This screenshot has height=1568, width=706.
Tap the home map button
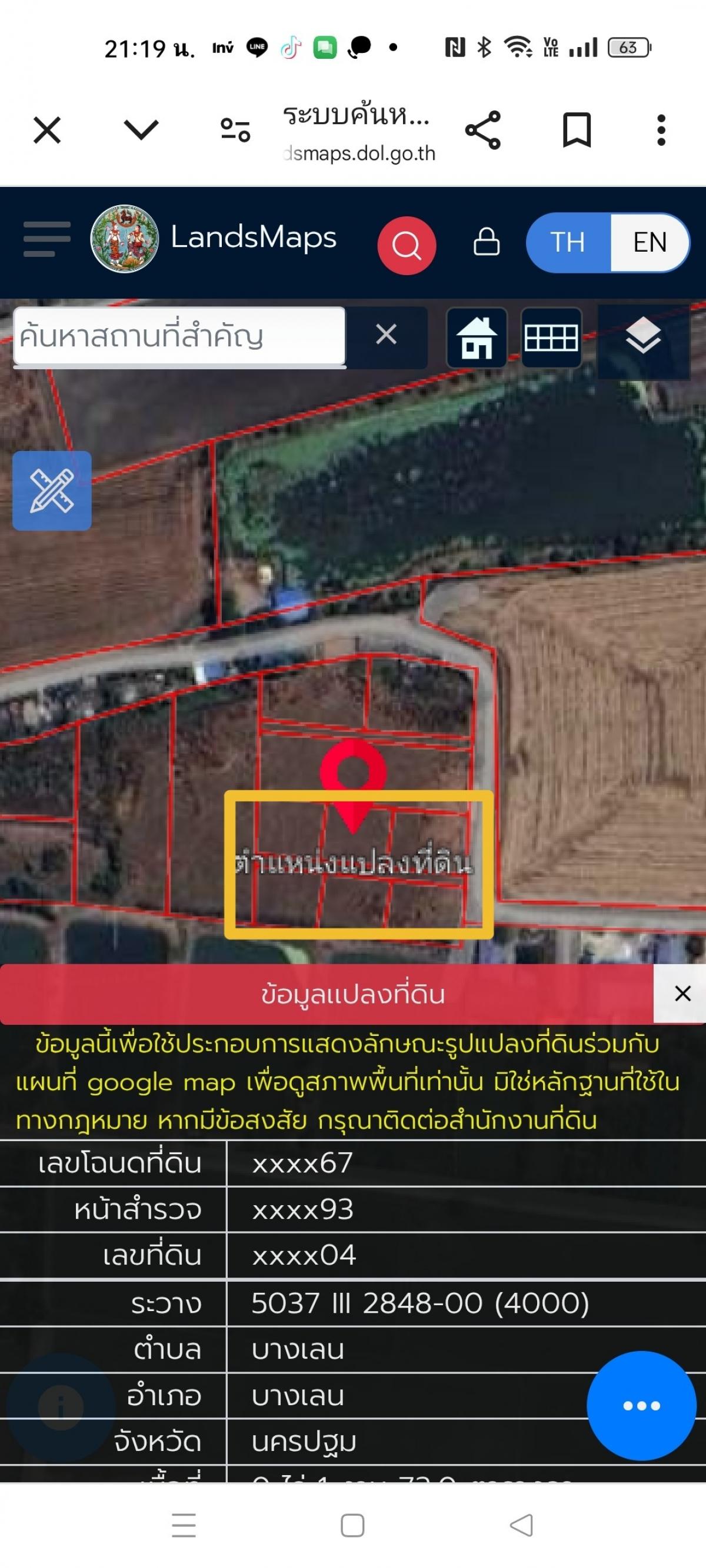click(x=477, y=337)
